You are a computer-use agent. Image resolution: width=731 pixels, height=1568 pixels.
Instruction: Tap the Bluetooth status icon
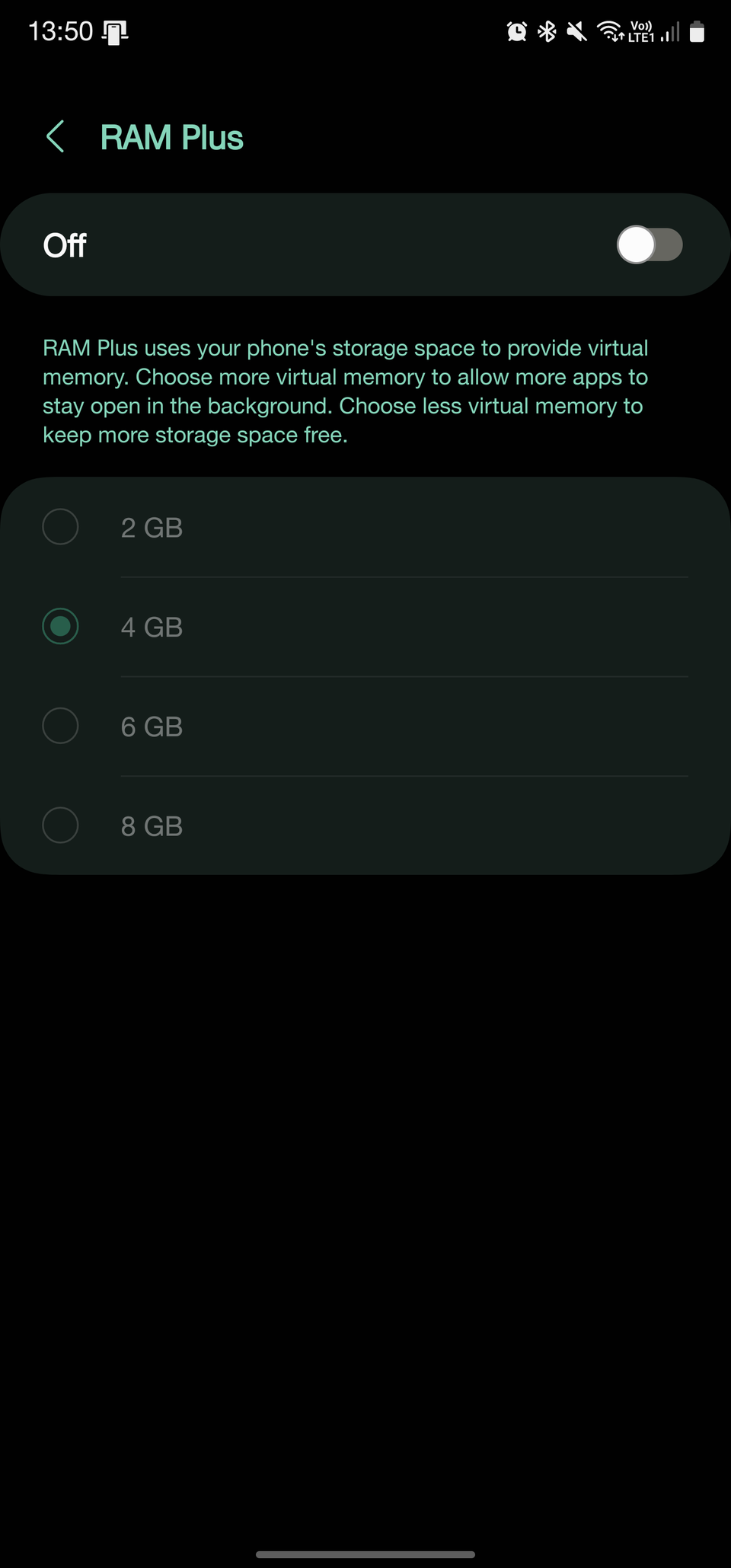[545, 31]
